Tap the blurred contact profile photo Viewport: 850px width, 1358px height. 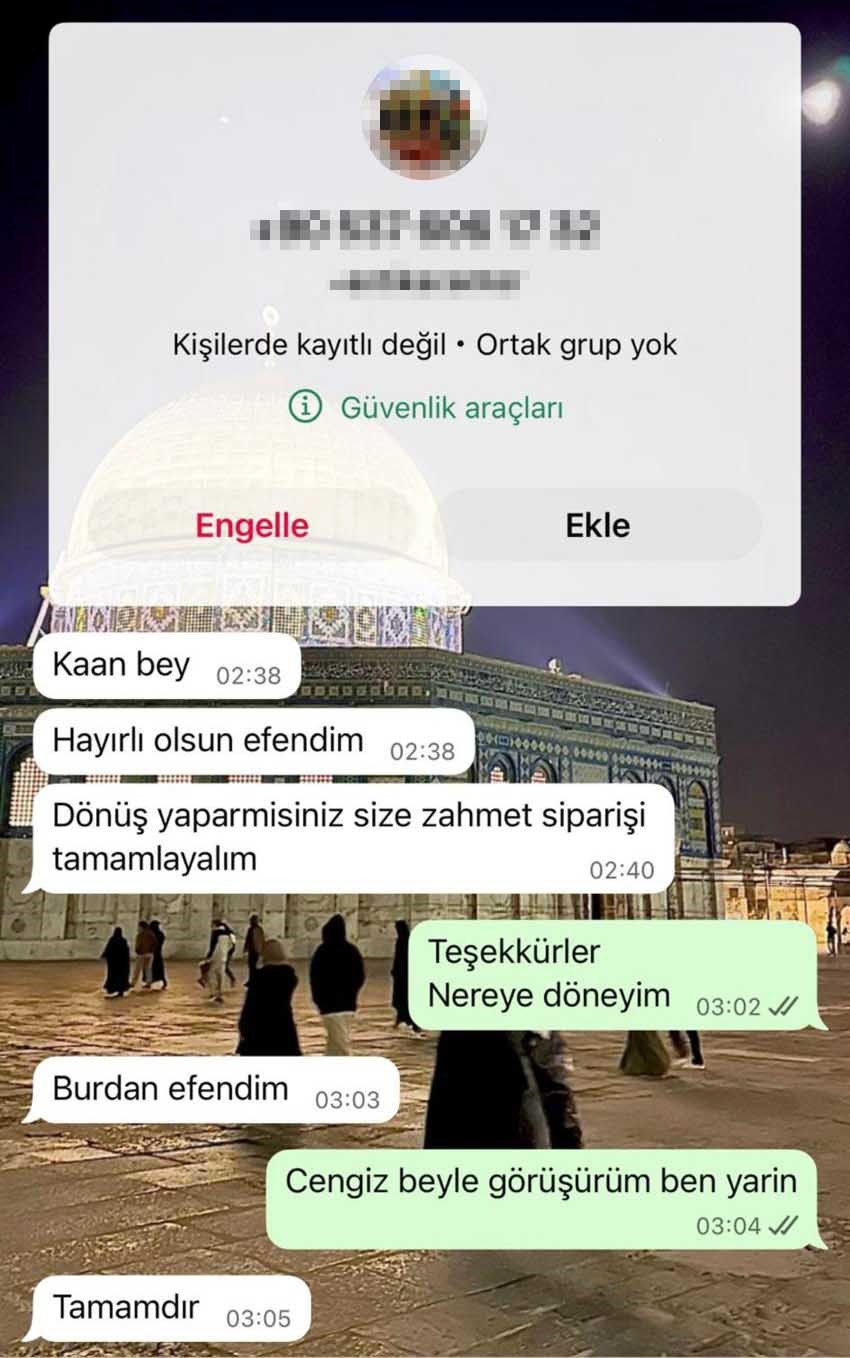(x=424, y=120)
